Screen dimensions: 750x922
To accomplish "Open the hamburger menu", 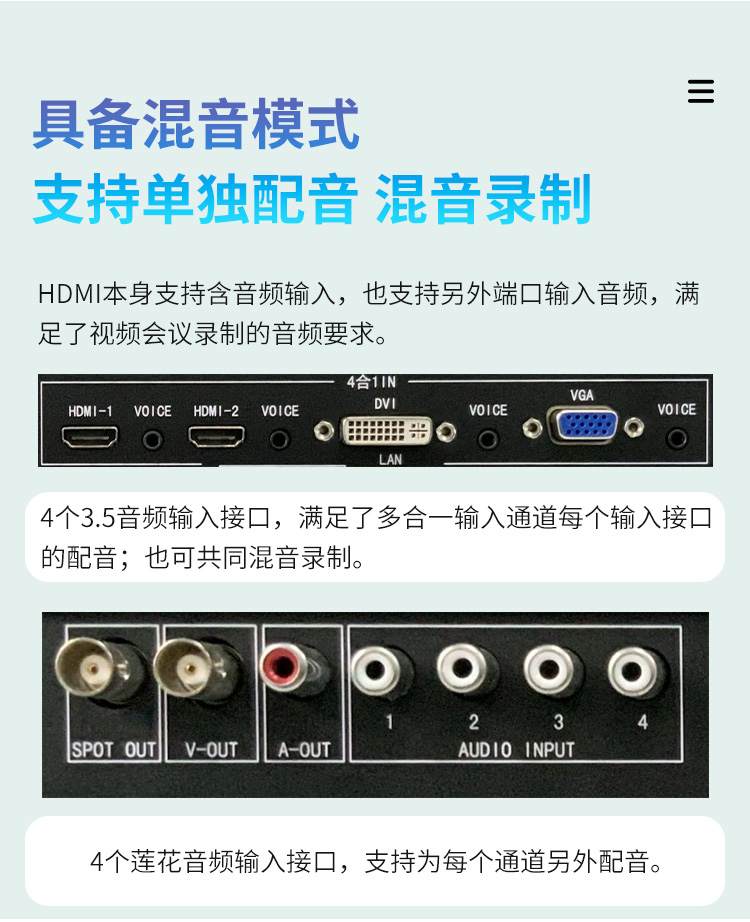I will 701,91.
